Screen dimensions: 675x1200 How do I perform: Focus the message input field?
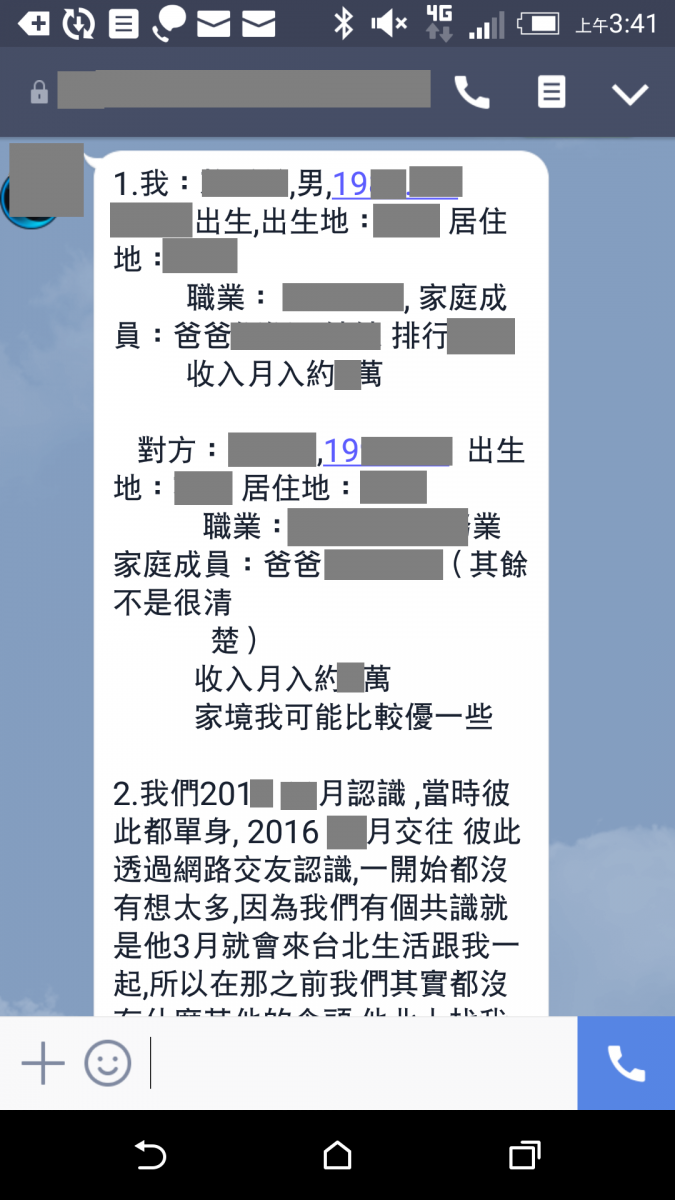click(x=360, y=1063)
